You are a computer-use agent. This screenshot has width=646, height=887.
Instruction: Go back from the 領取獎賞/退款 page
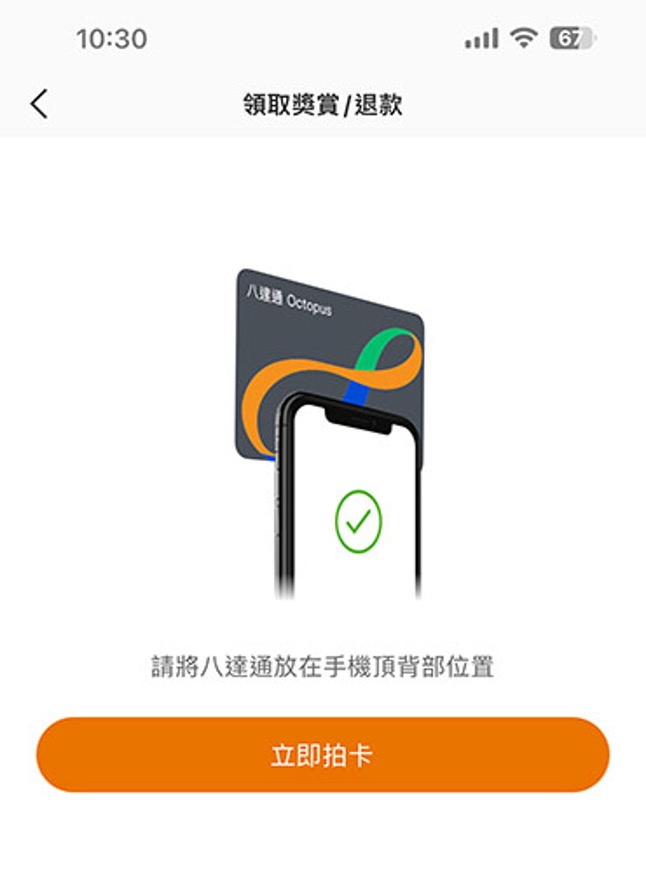coord(39,104)
